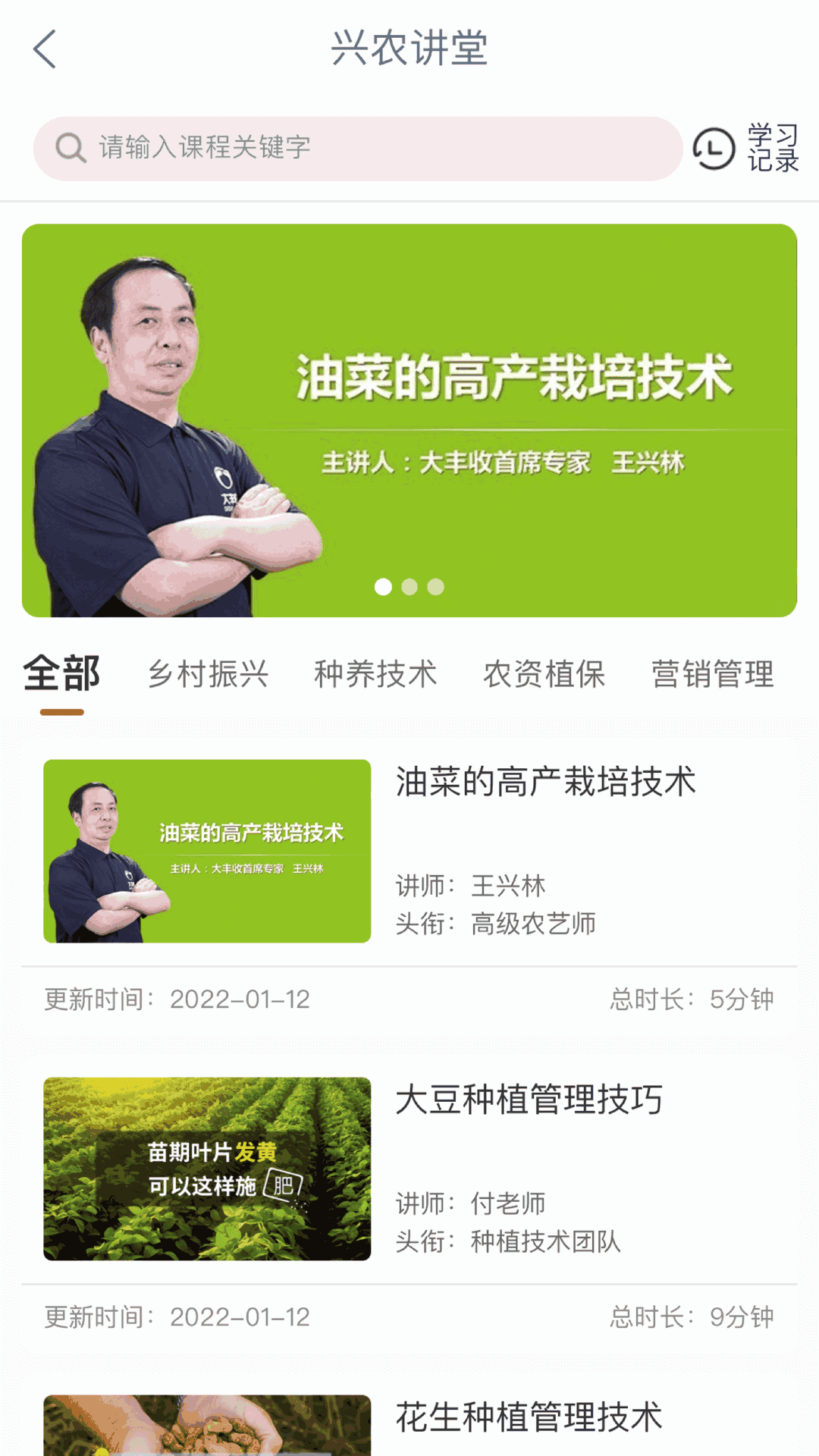Tap the back arrow icon
The width and height of the screenshot is (819, 1456).
[43, 49]
